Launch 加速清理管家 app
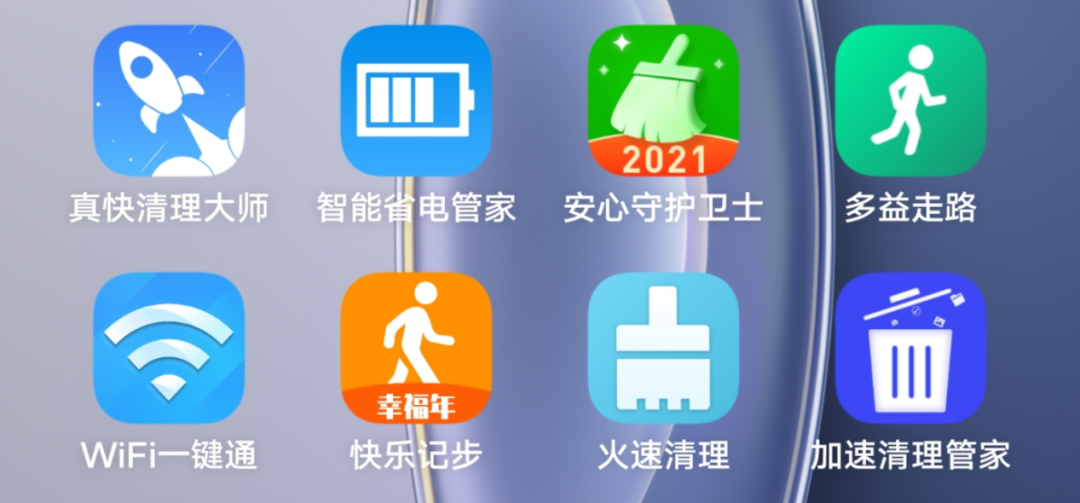1080x503 pixels. (910, 348)
